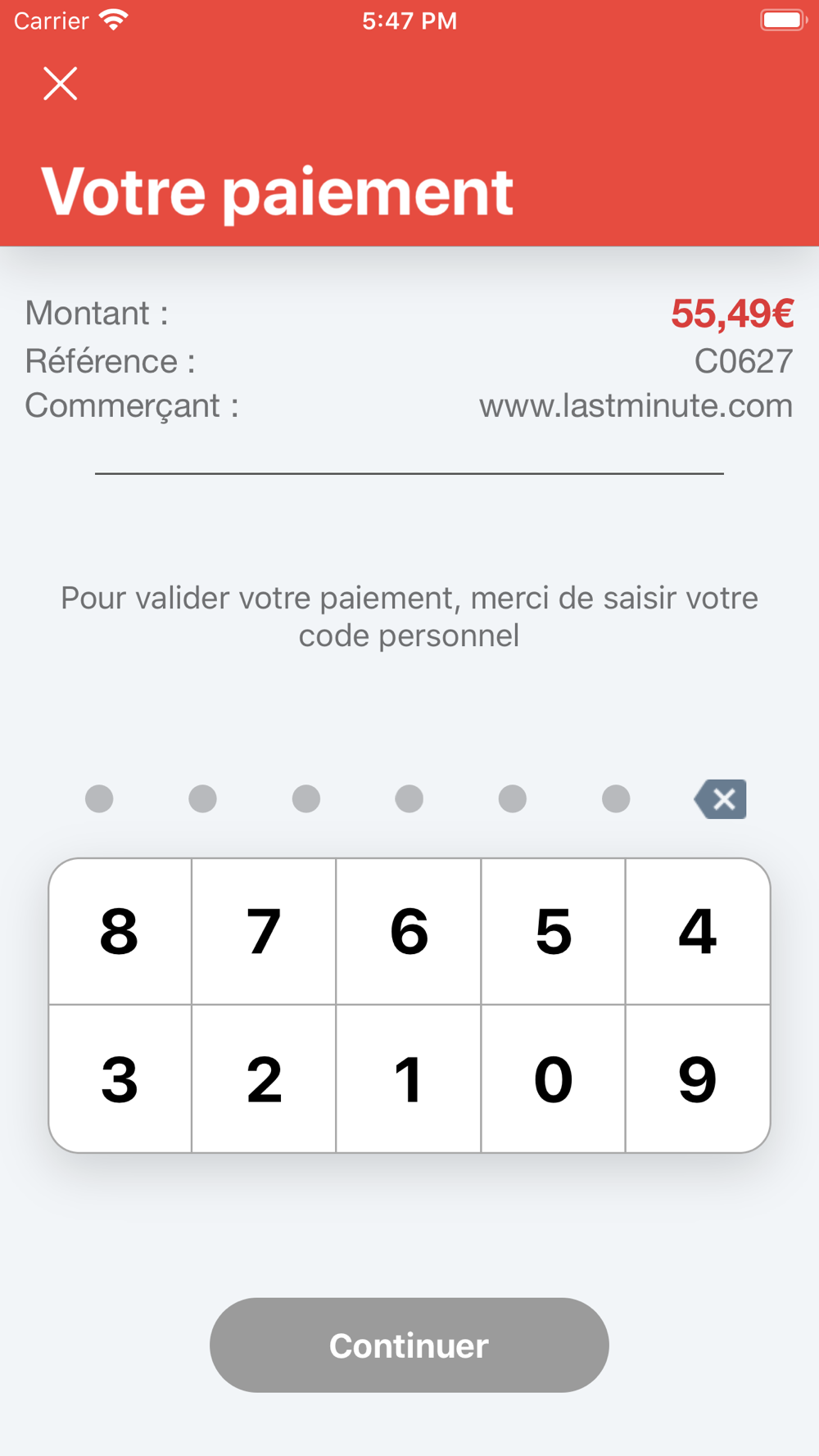Enter digit 8 on the keypad
Image resolution: width=819 pixels, height=1456 pixels.
(x=120, y=931)
